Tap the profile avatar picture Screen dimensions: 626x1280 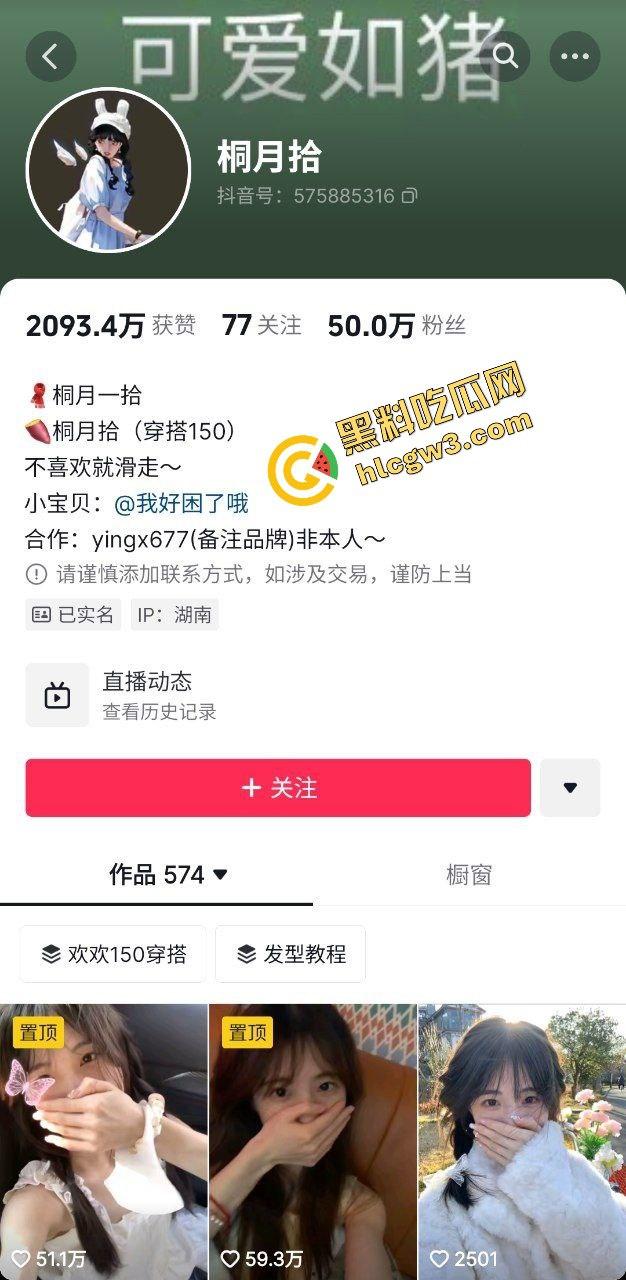108,169
